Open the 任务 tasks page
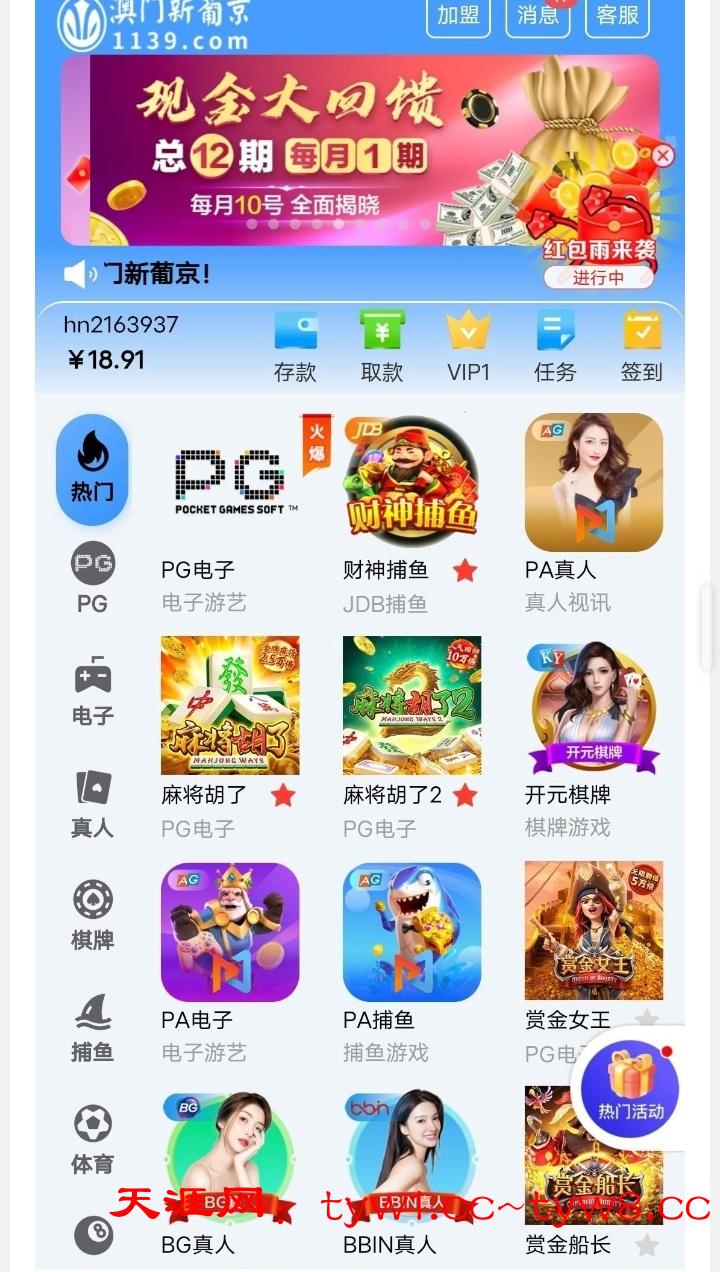 point(555,346)
